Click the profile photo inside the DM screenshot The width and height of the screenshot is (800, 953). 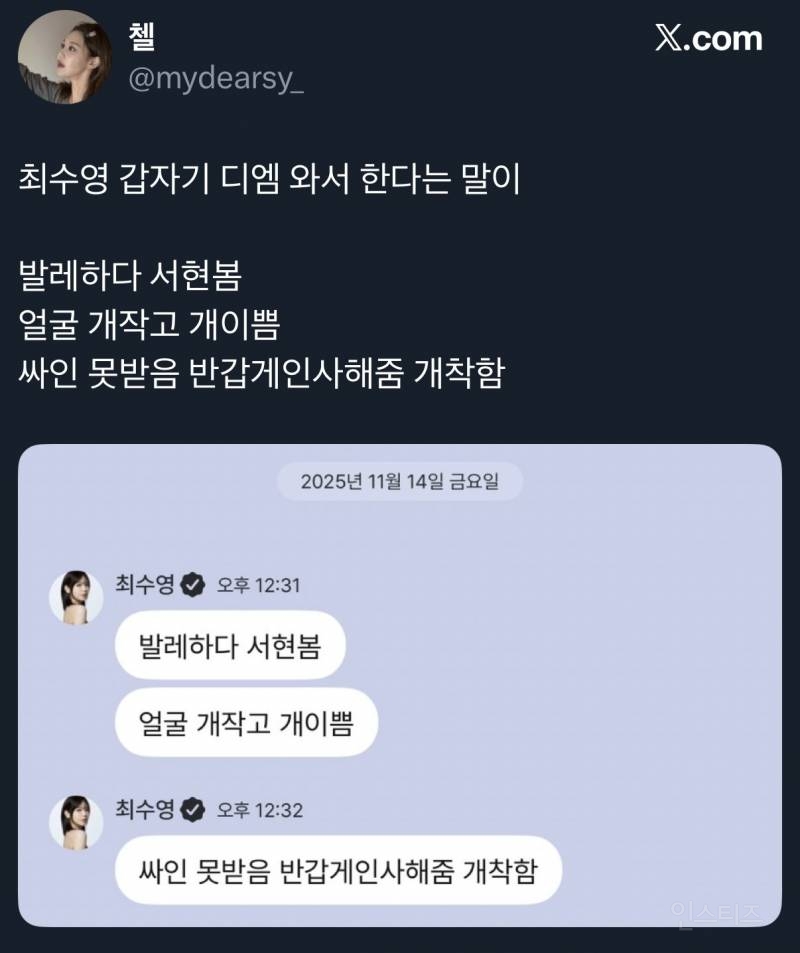pos(74,588)
